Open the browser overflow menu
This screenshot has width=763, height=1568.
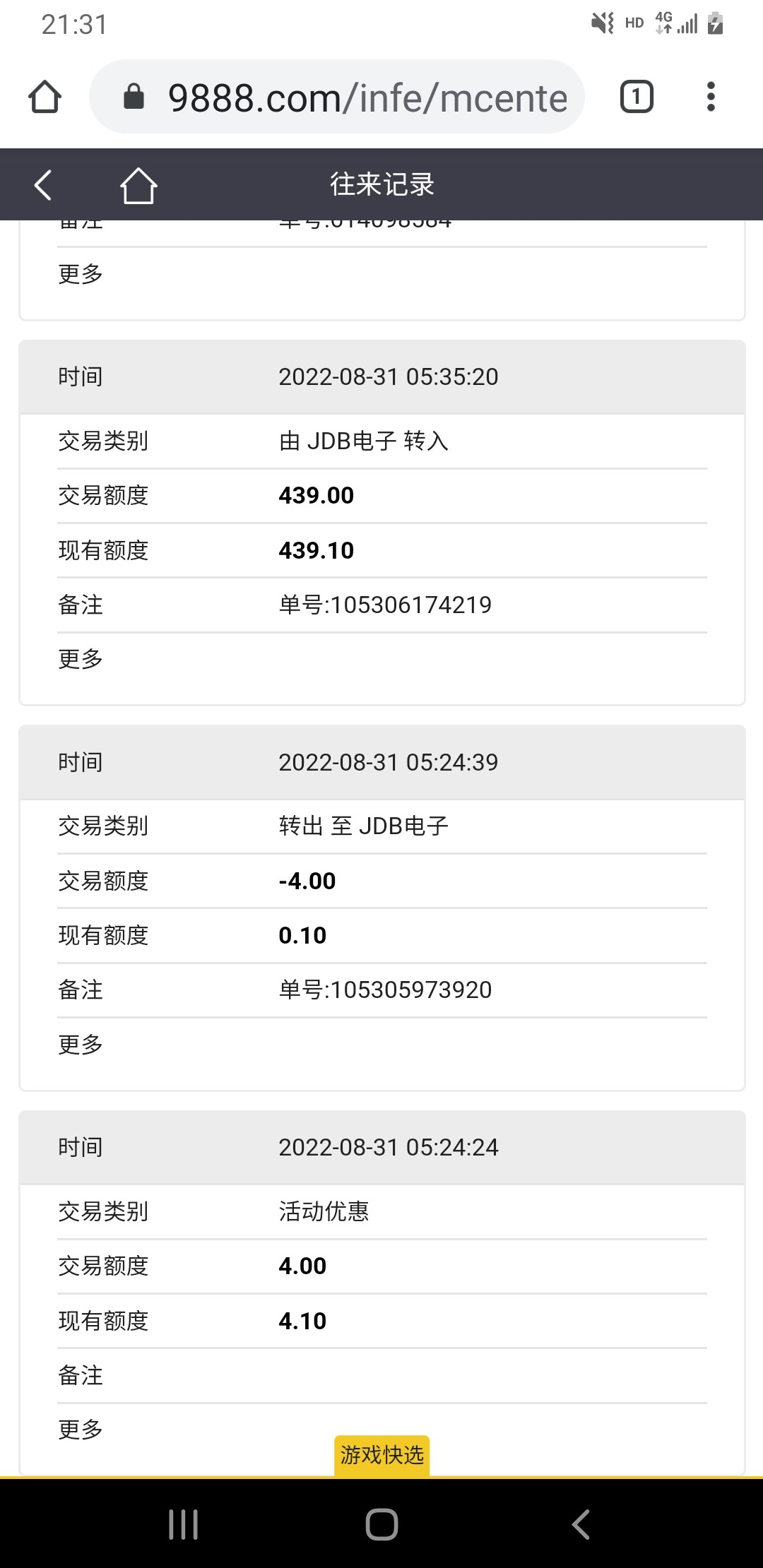pos(711,97)
